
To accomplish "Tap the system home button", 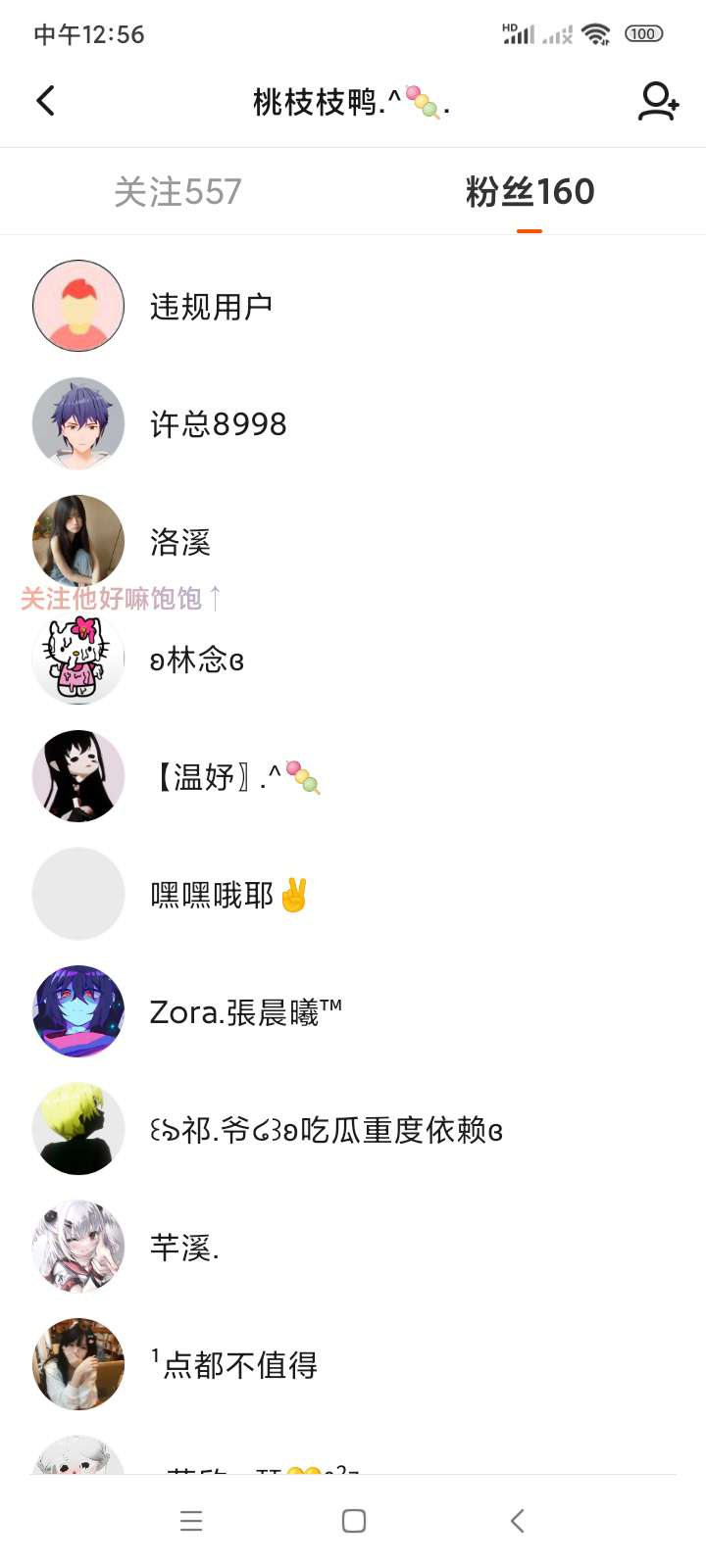I will pyautogui.click(x=354, y=1521).
